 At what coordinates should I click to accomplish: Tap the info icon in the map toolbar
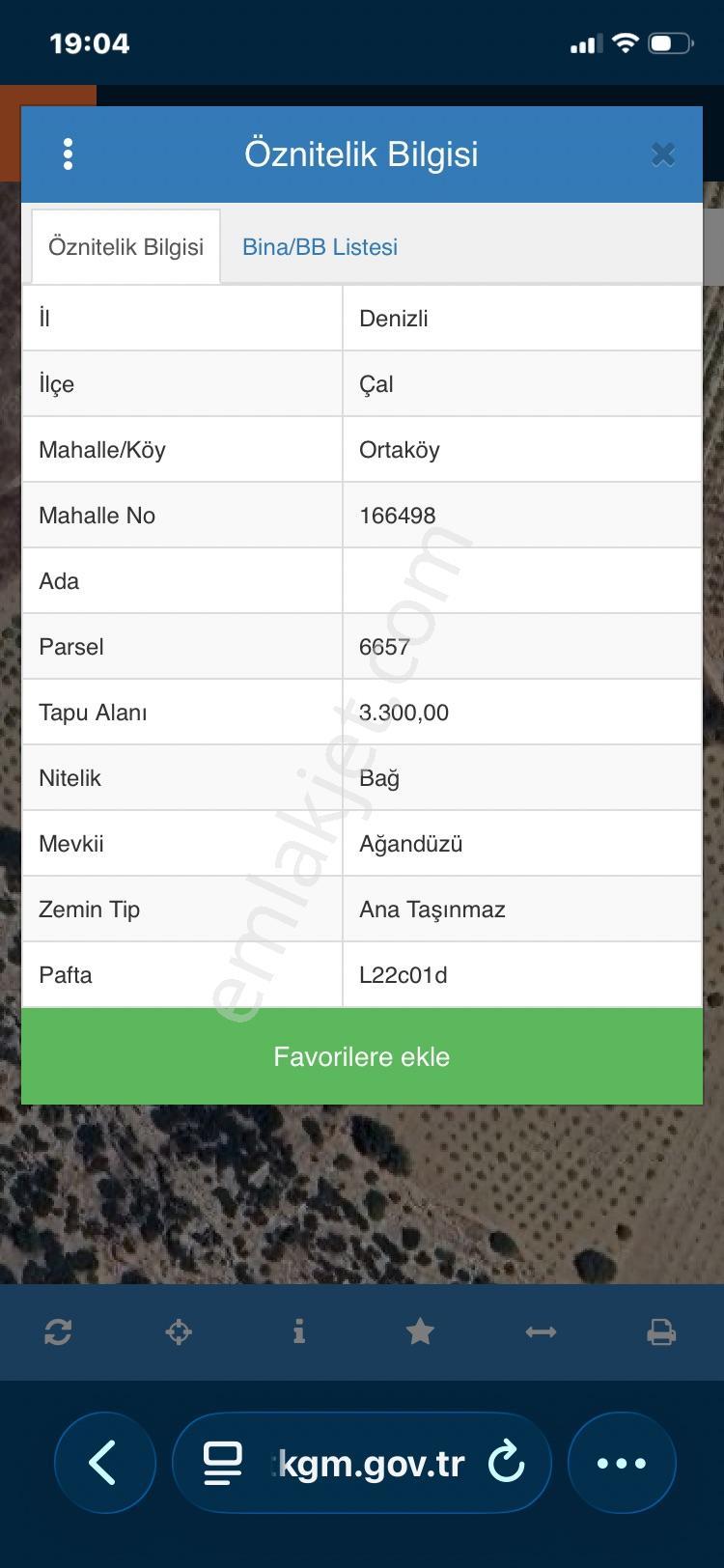299,1332
